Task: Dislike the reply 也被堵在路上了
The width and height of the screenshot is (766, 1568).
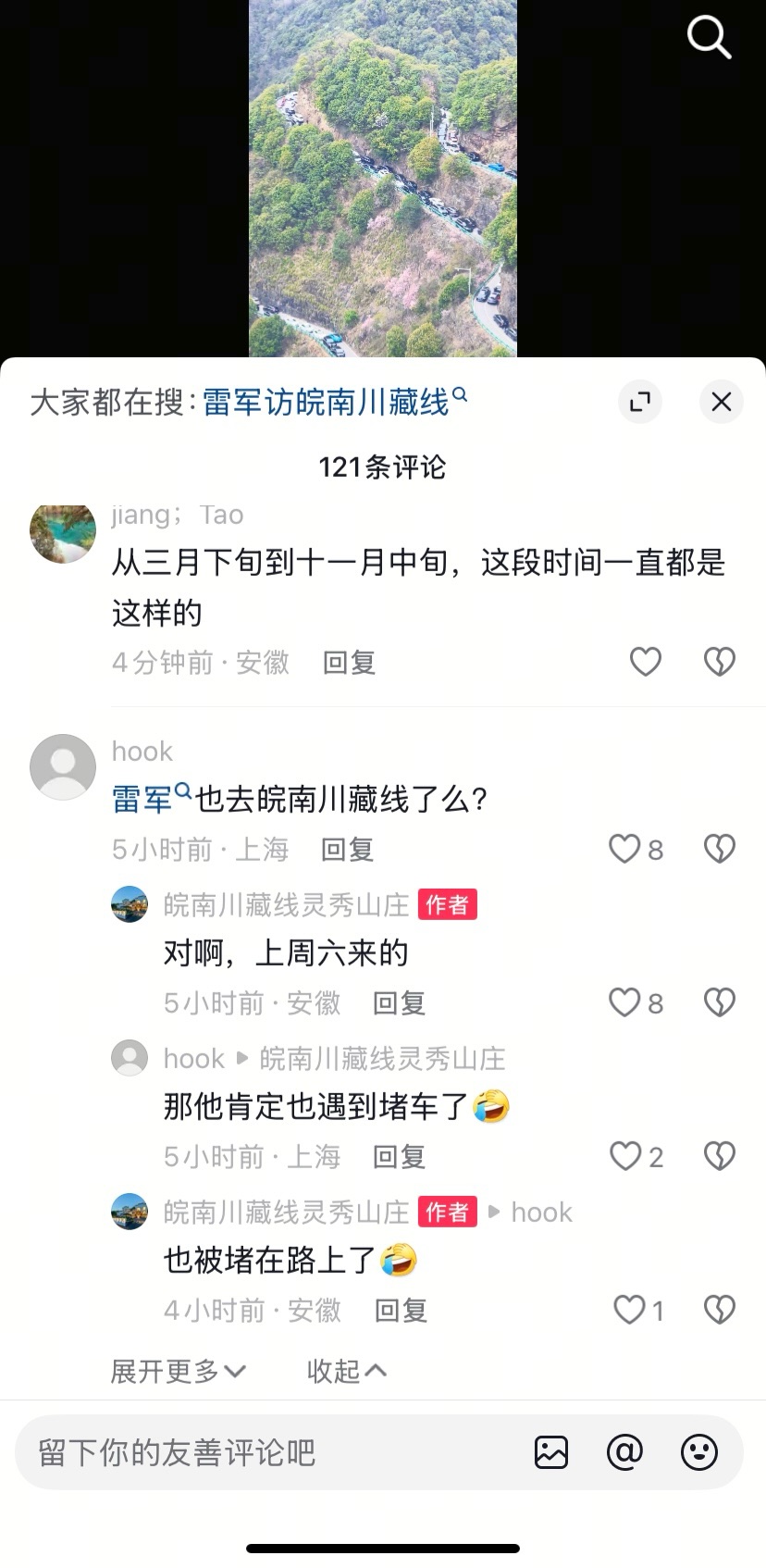Action: coord(720,1310)
